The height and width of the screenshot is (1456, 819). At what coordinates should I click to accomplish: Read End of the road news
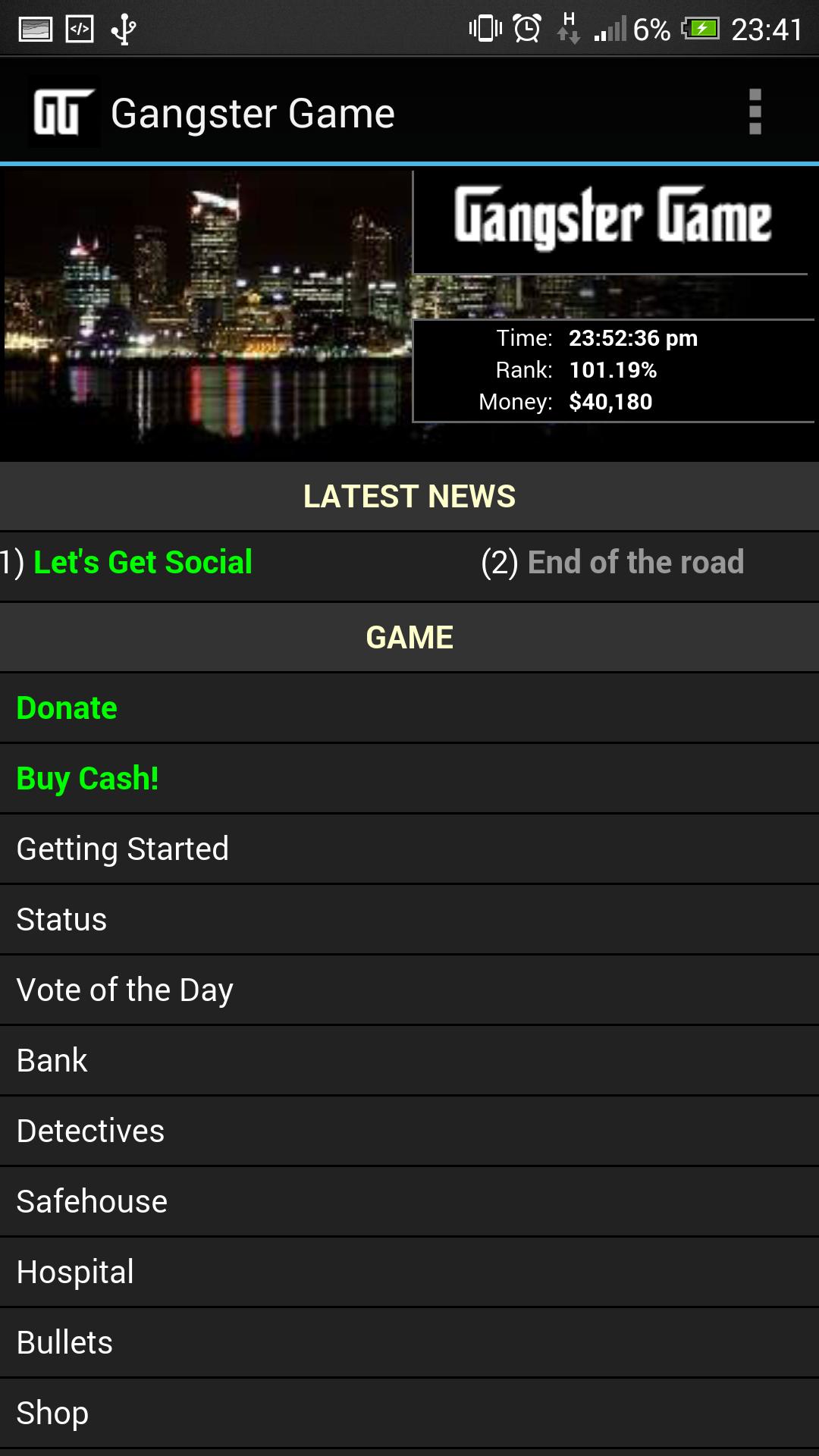pyautogui.click(x=635, y=563)
